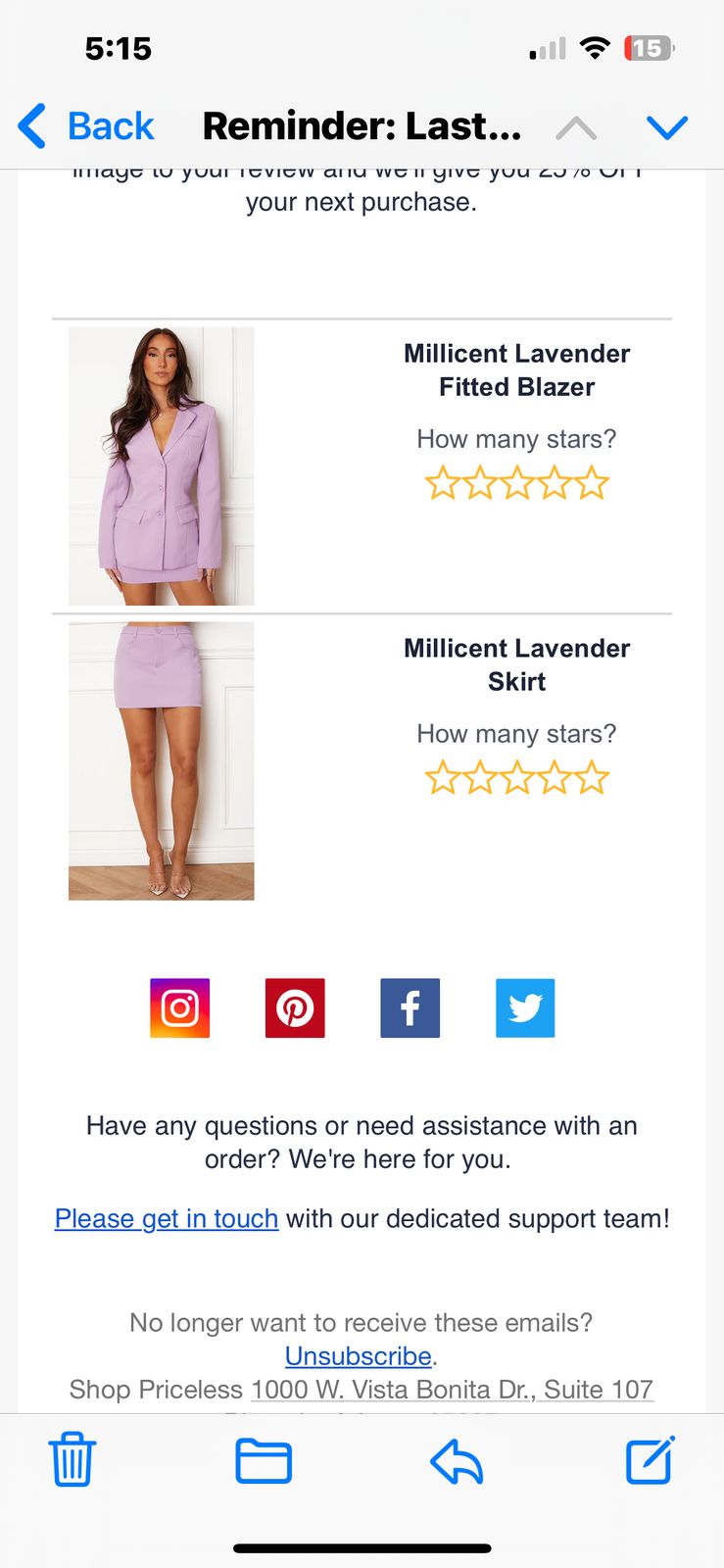The image size is (724, 1568).
Task: Open the Twitter link
Action: (525, 1007)
